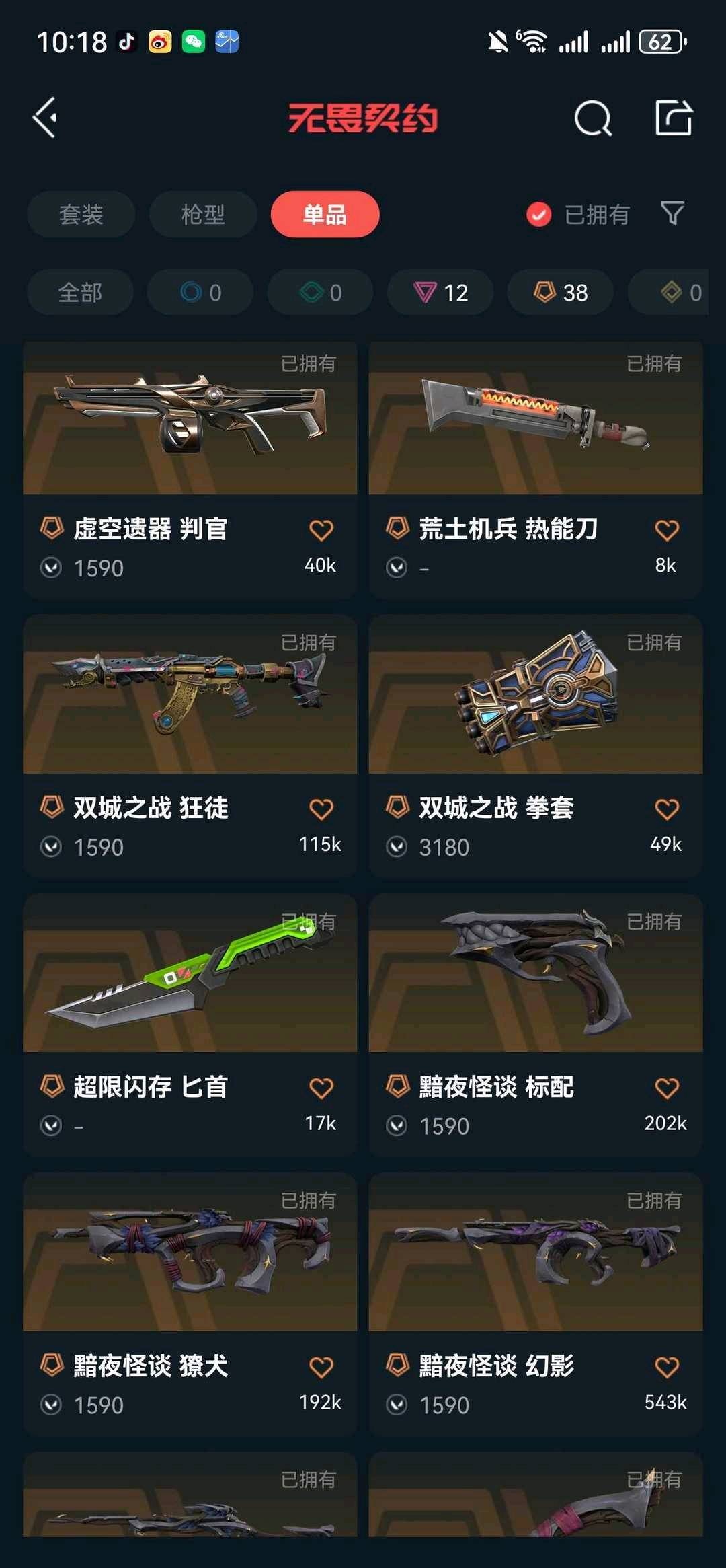Open the search icon
The height and width of the screenshot is (1568, 726).
(x=593, y=118)
